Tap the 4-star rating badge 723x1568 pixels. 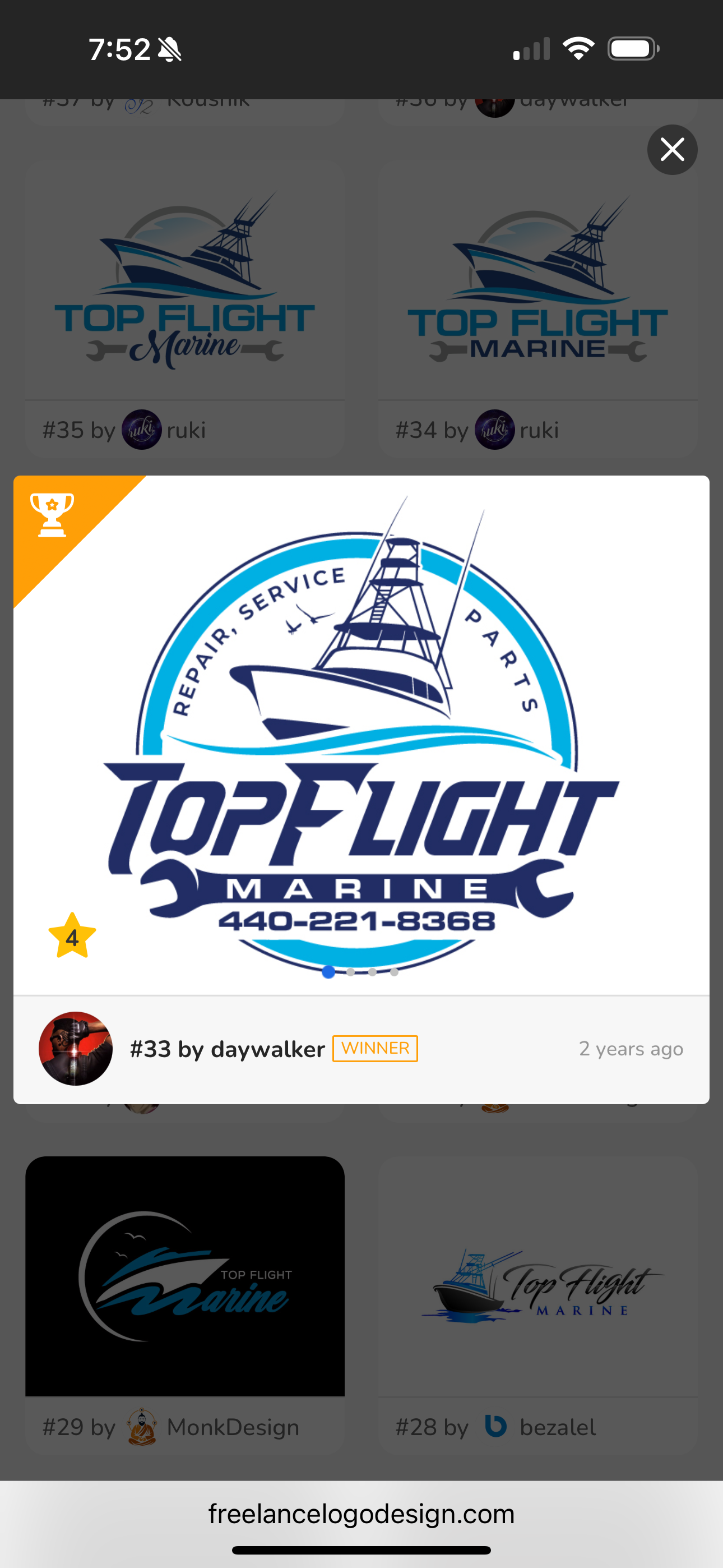(72, 937)
